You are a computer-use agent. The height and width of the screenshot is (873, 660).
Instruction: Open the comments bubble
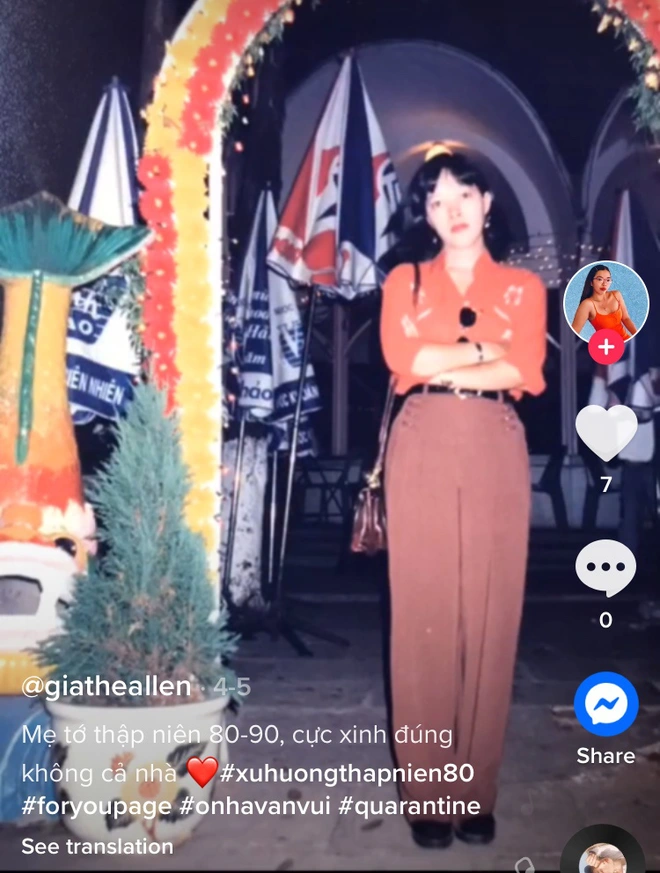pyautogui.click(x=606, y=568)
